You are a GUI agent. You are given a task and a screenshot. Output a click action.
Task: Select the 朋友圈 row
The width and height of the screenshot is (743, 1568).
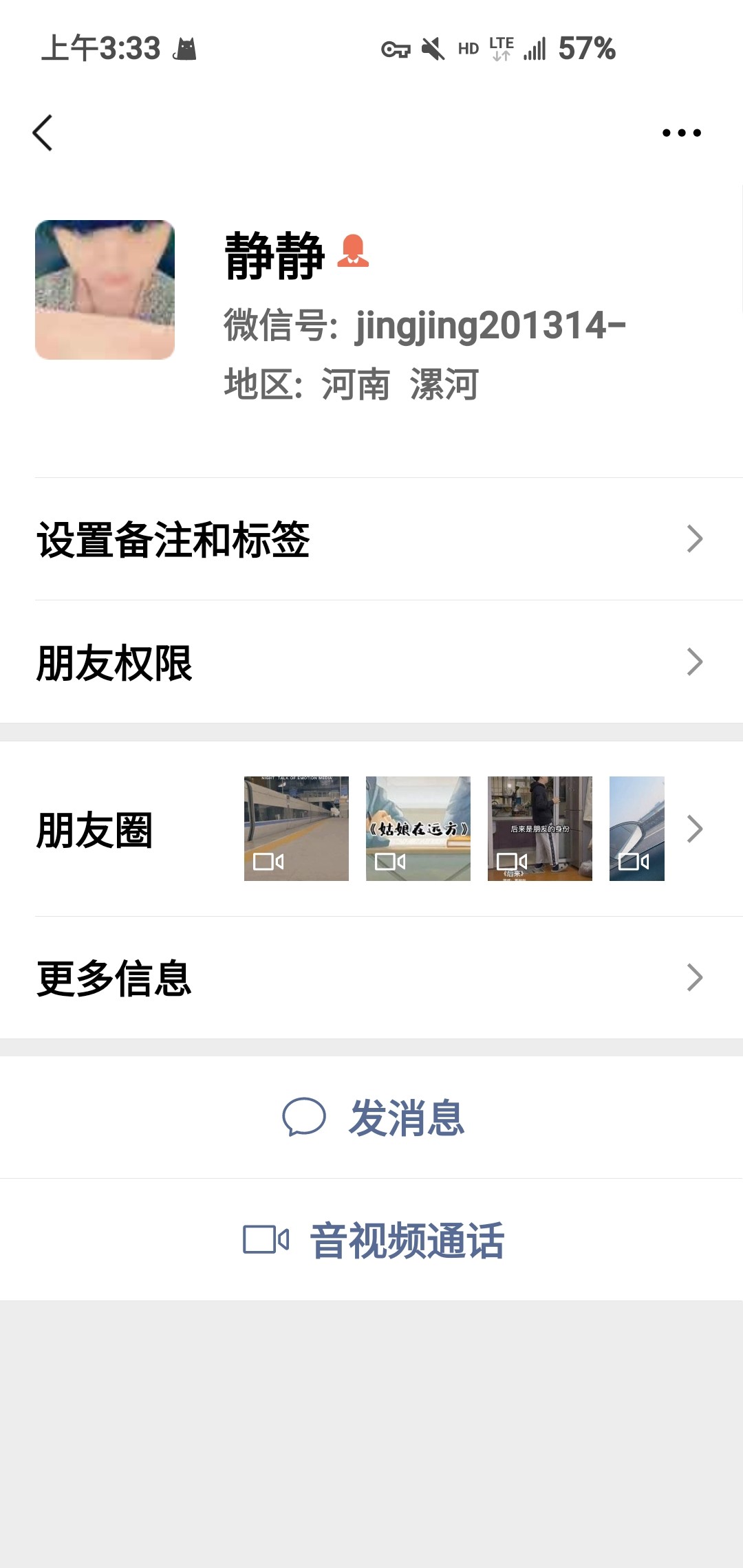point(93,829)
